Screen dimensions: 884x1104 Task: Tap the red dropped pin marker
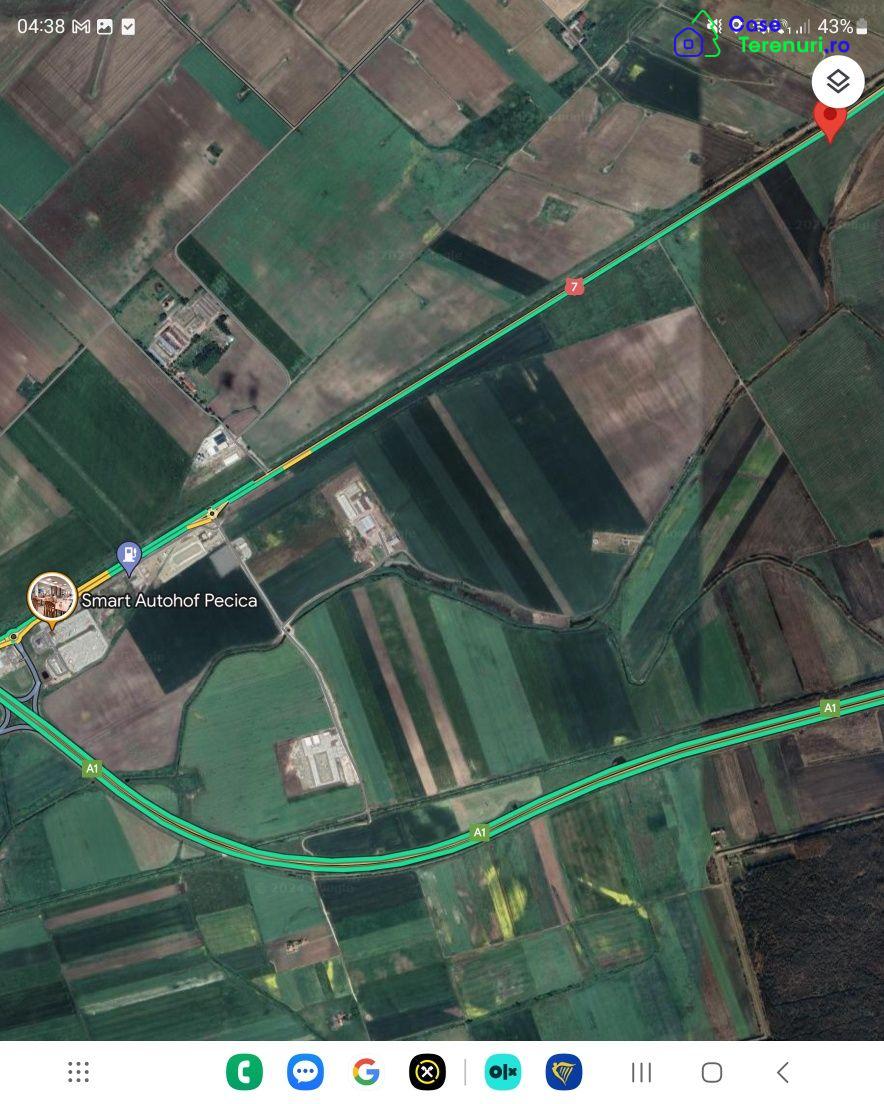click(x=830, y=119)
